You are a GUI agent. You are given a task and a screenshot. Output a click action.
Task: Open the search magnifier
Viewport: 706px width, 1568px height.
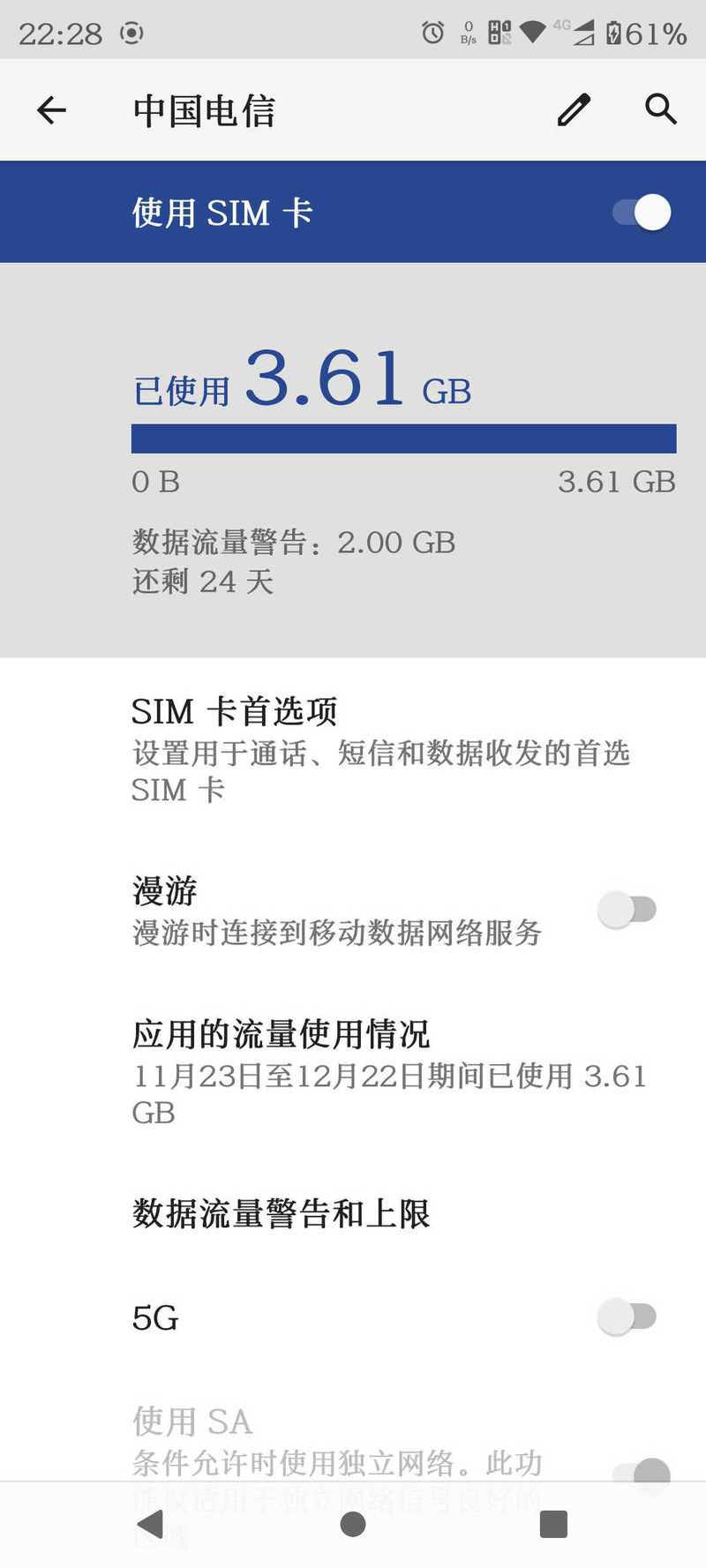coord(661,109)
